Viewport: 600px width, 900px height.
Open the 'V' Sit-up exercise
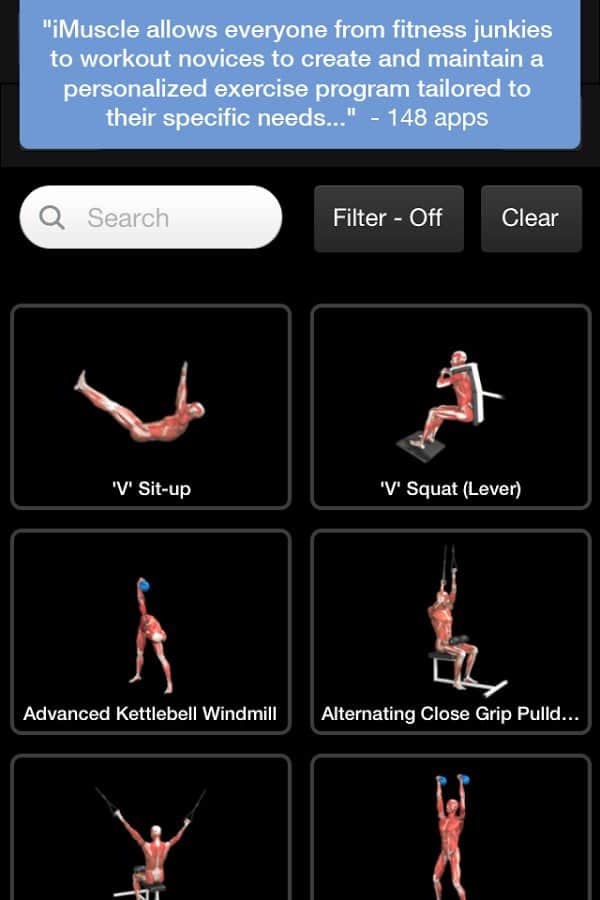click(x=151, y=407)
